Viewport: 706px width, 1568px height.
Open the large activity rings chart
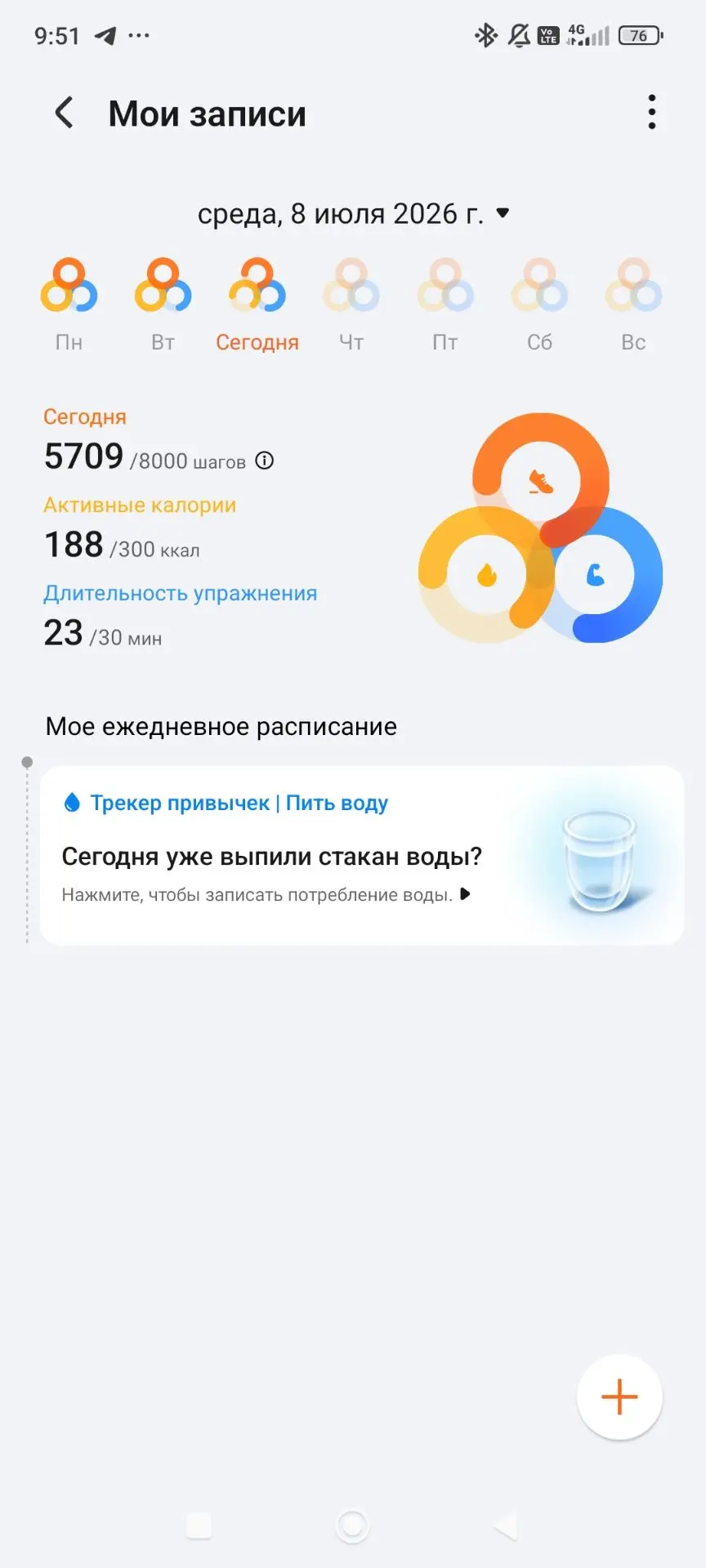point(540,528)
